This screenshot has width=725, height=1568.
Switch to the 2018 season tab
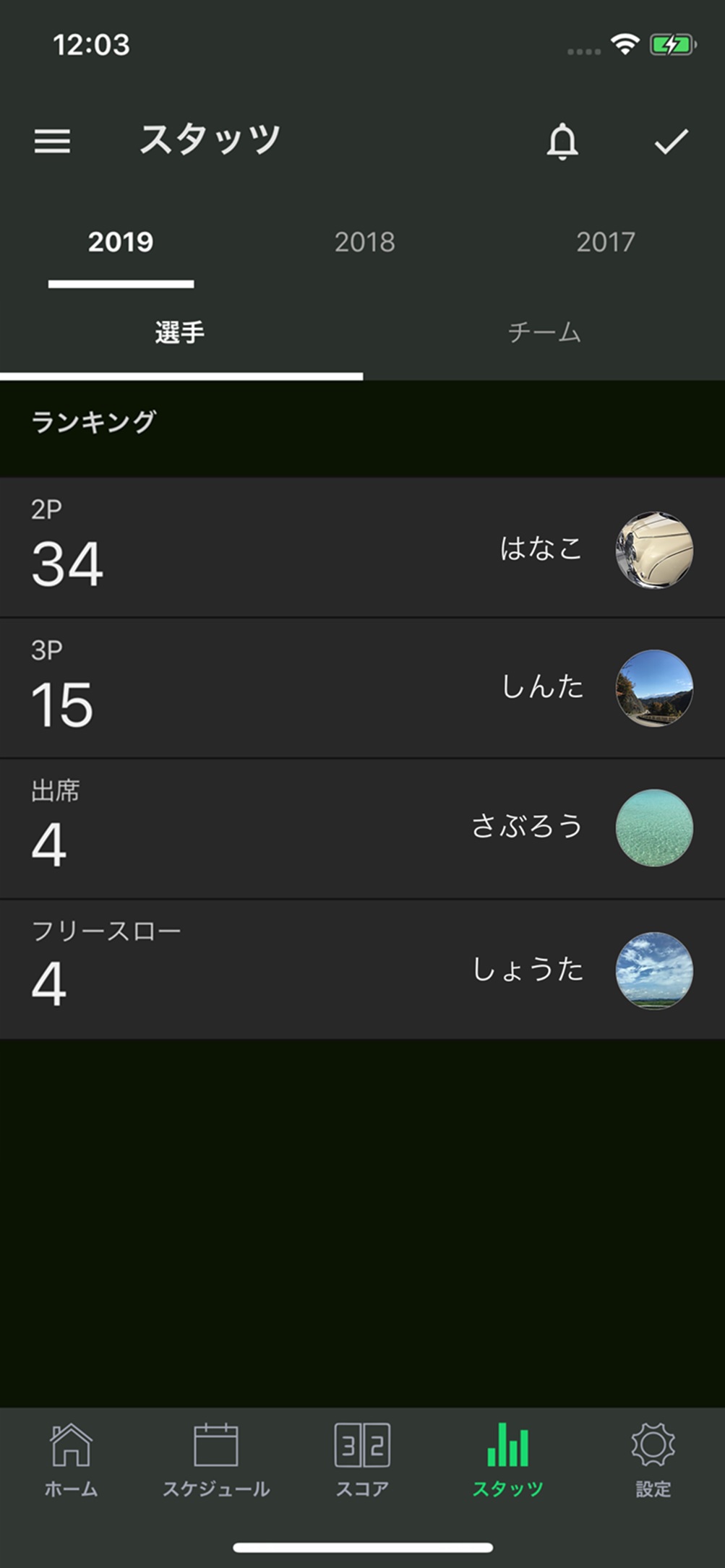(364, 242)
